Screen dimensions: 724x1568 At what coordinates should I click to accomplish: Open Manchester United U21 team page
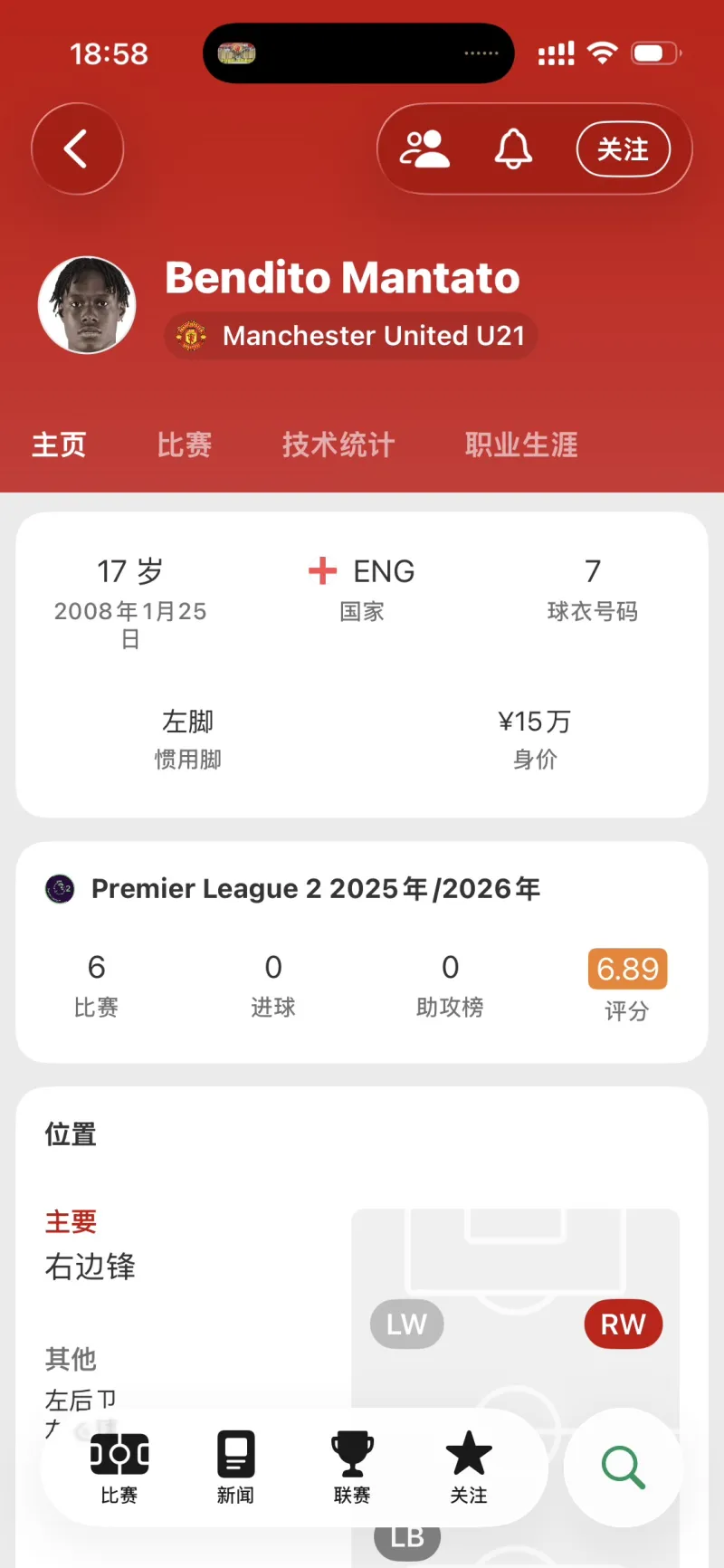click(351, 336)
